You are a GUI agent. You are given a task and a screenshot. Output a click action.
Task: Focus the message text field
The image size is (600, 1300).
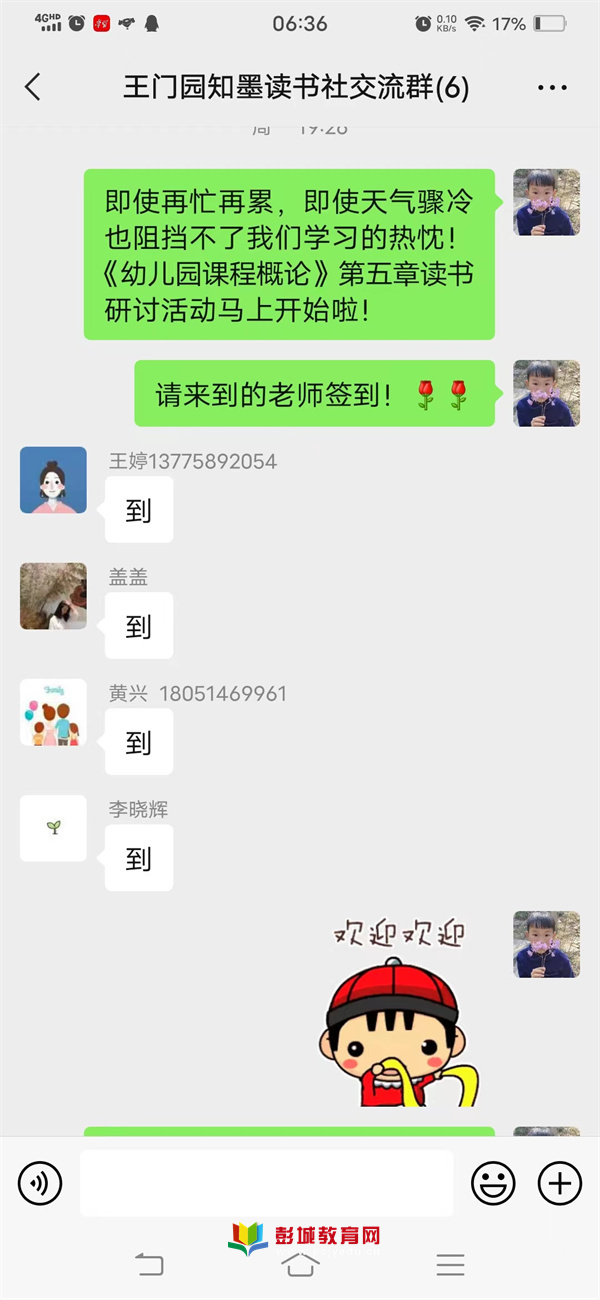point(266,1184)
